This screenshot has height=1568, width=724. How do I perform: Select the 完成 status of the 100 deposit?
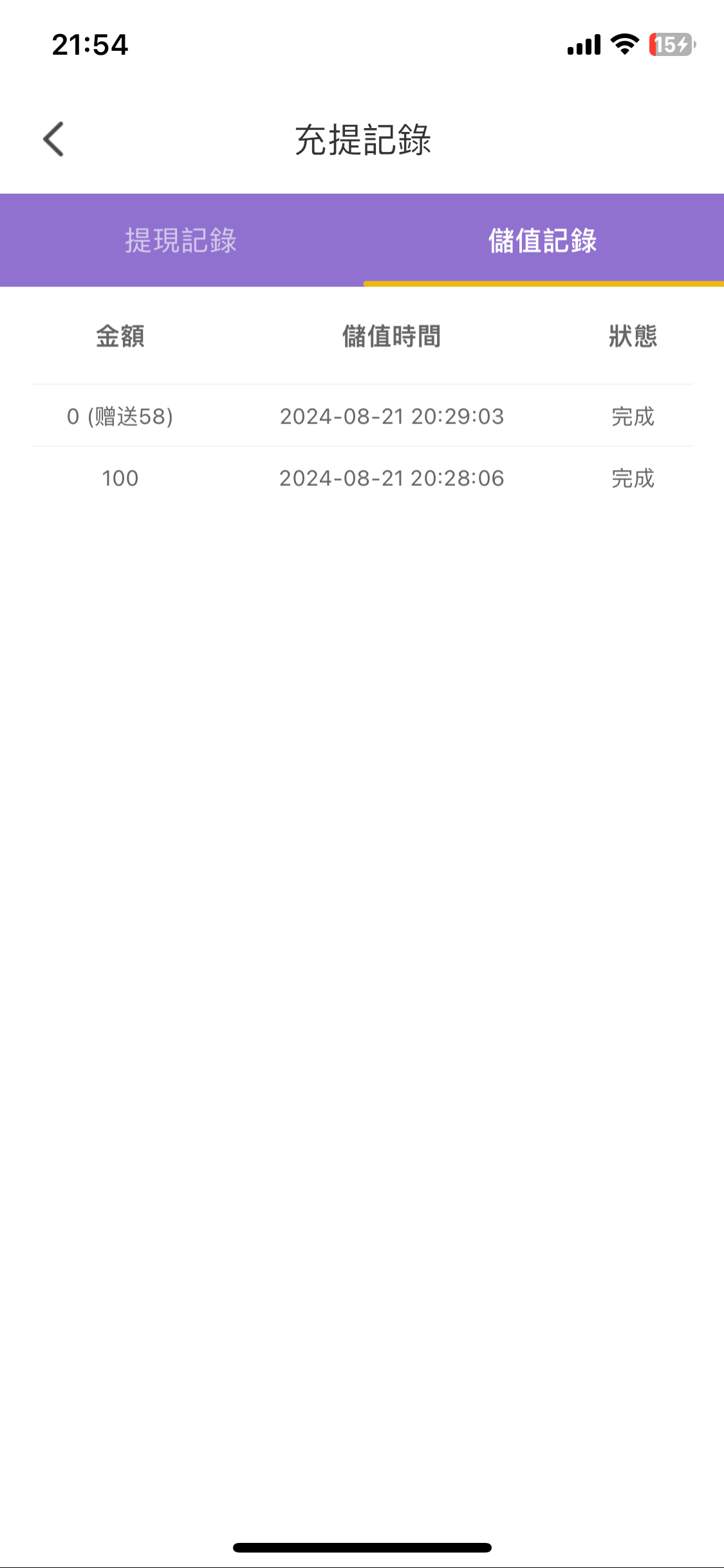tap(633, 478)
